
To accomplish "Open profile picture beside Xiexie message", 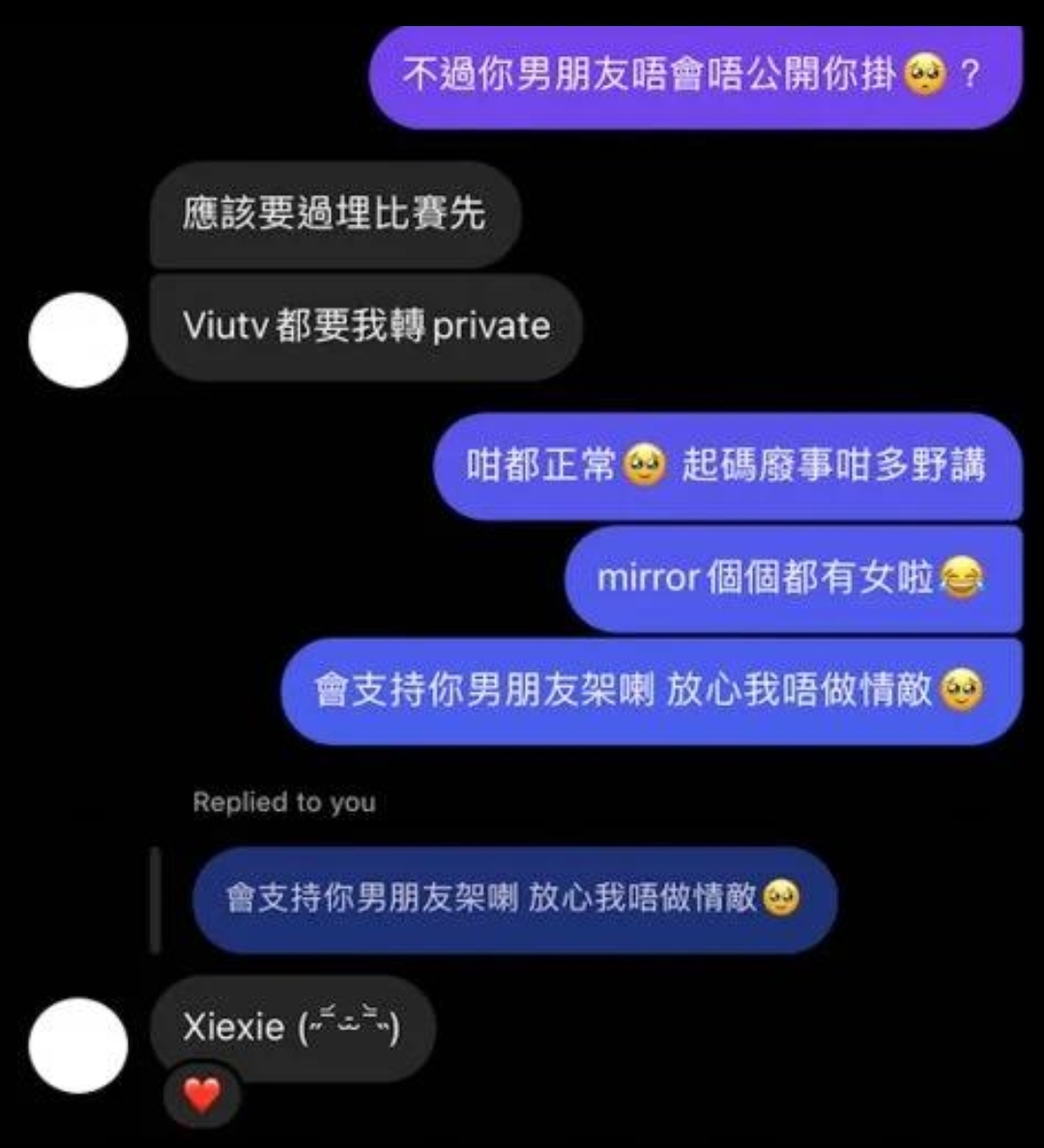I will coord(77,1046).
